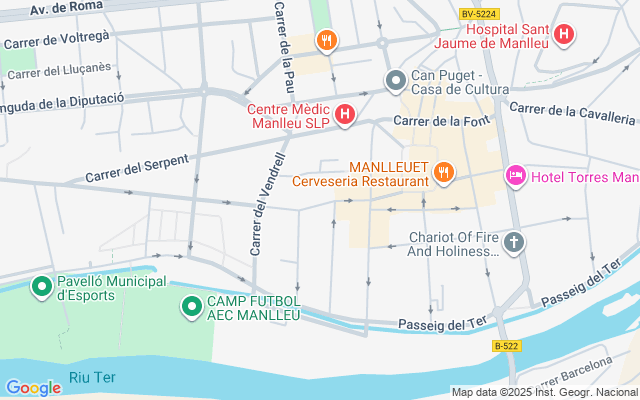Tap Chariot Of Fire And Holiness marker
The height and width of the screenshot is (400, 640).
[514, 242]
